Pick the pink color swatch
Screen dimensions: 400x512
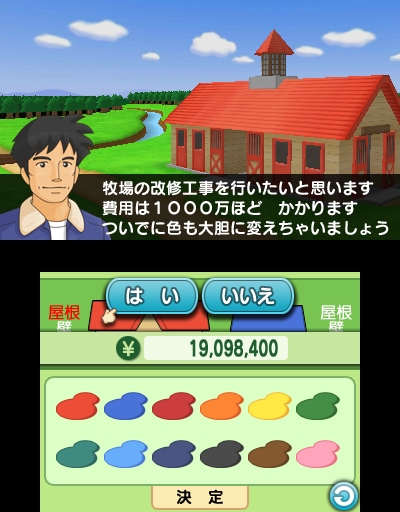318,454
